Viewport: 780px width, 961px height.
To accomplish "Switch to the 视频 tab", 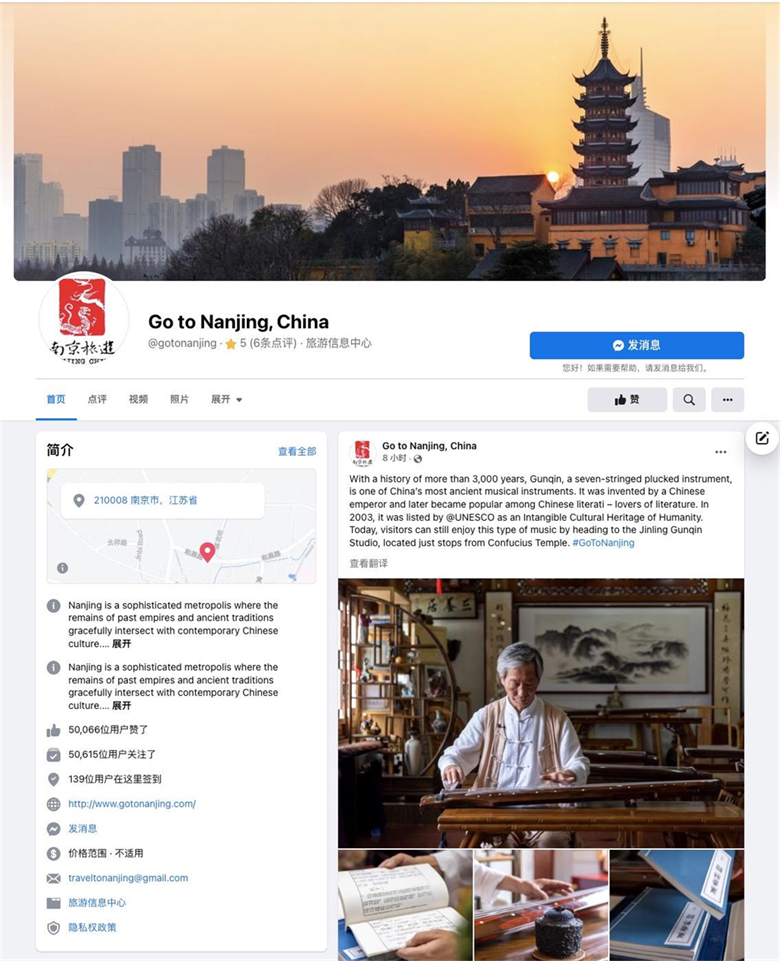I will (x=138, y=399).
